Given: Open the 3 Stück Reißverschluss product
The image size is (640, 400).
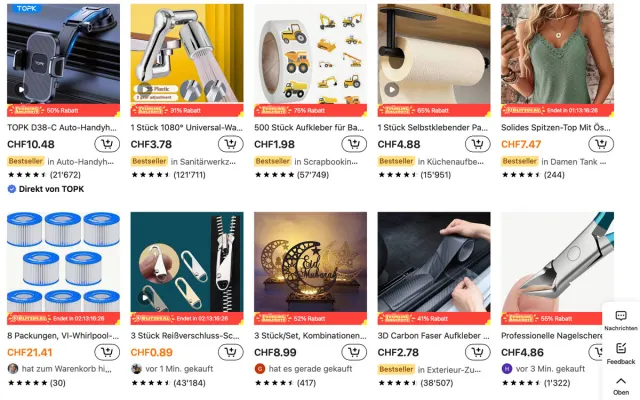Looking at the screenshot, I should (186, 335).
